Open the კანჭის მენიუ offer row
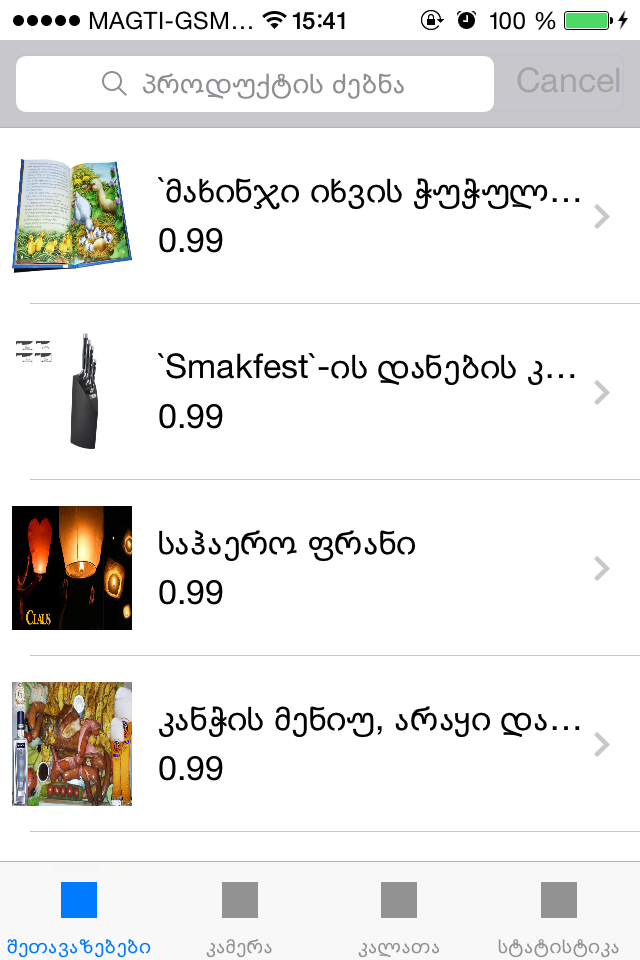640x960 pixels. tap(320, 744)
